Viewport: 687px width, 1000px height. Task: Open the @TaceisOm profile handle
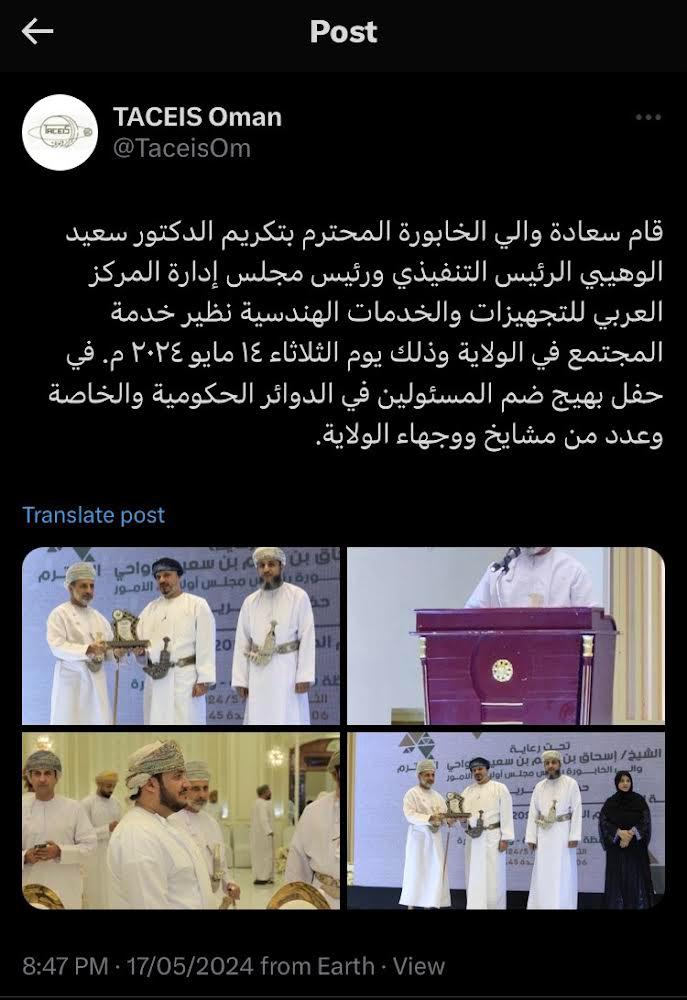[182, 148]
